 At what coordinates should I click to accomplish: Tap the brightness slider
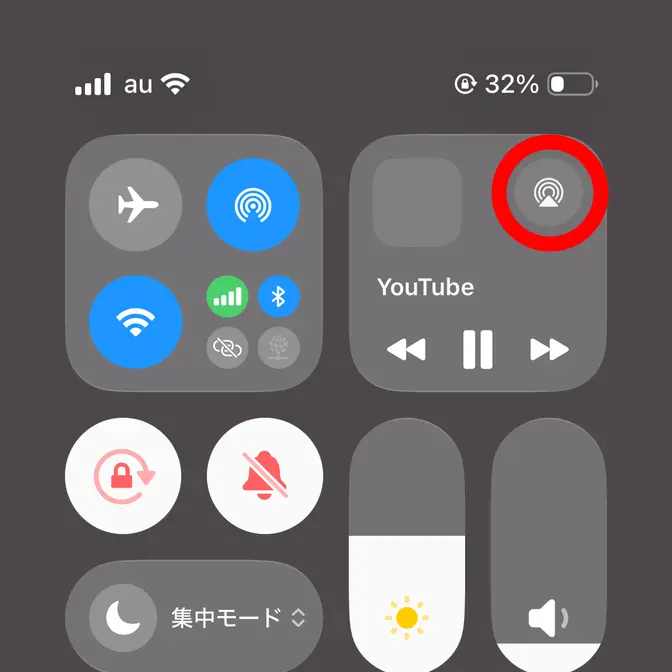click(x=407, y=560)
